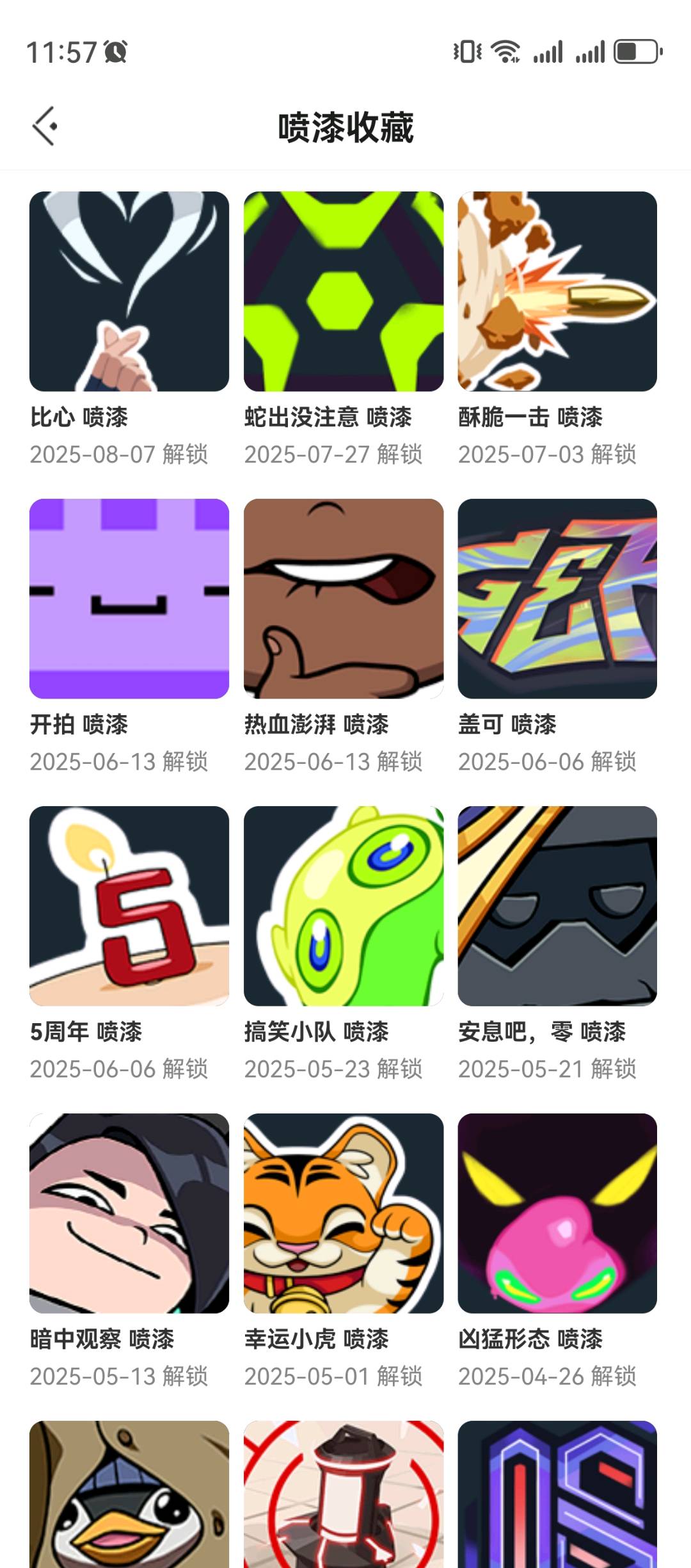Go back from 喷漆收藏 page

point(45,126)
